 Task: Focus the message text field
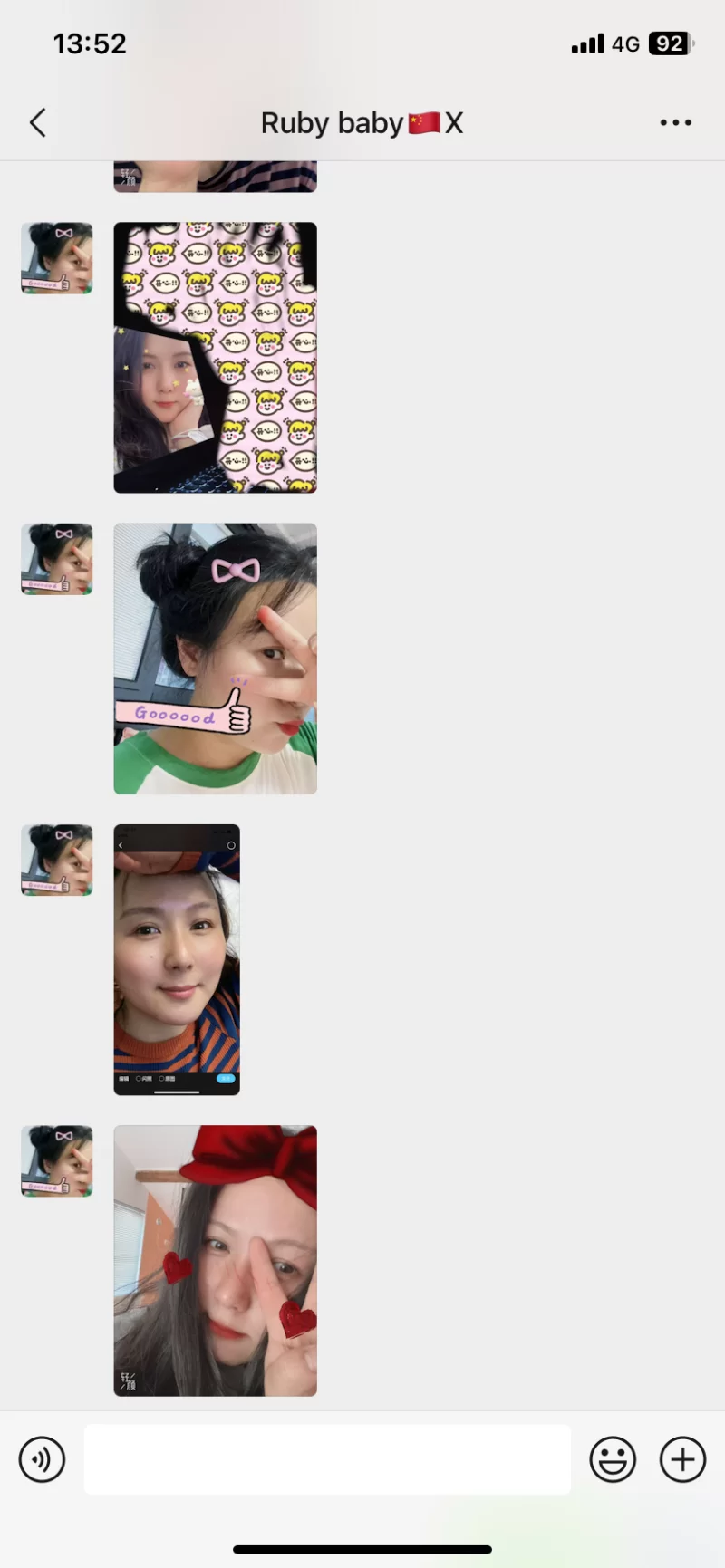(x=327, y=1458)
